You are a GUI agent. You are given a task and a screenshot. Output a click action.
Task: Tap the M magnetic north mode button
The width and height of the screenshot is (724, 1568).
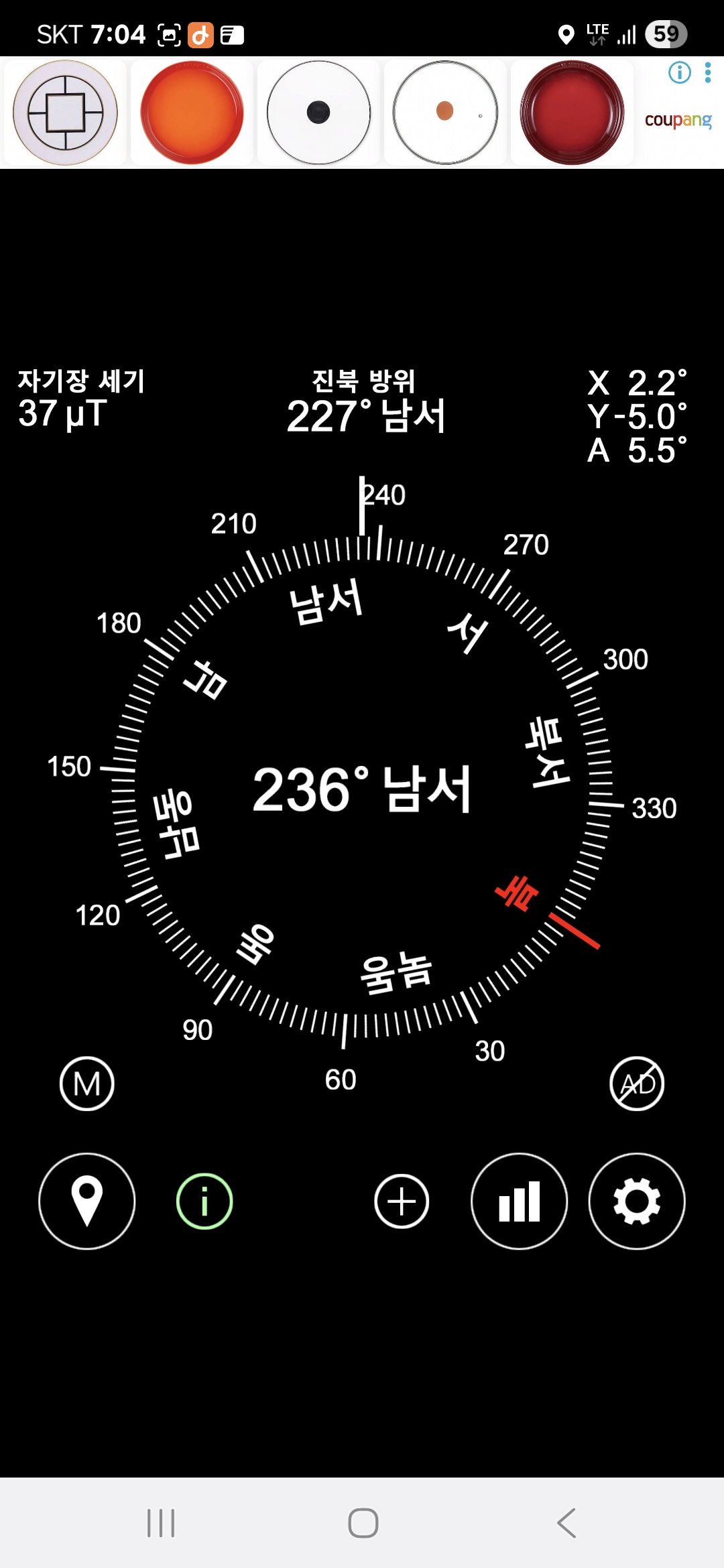[87, 1084]
